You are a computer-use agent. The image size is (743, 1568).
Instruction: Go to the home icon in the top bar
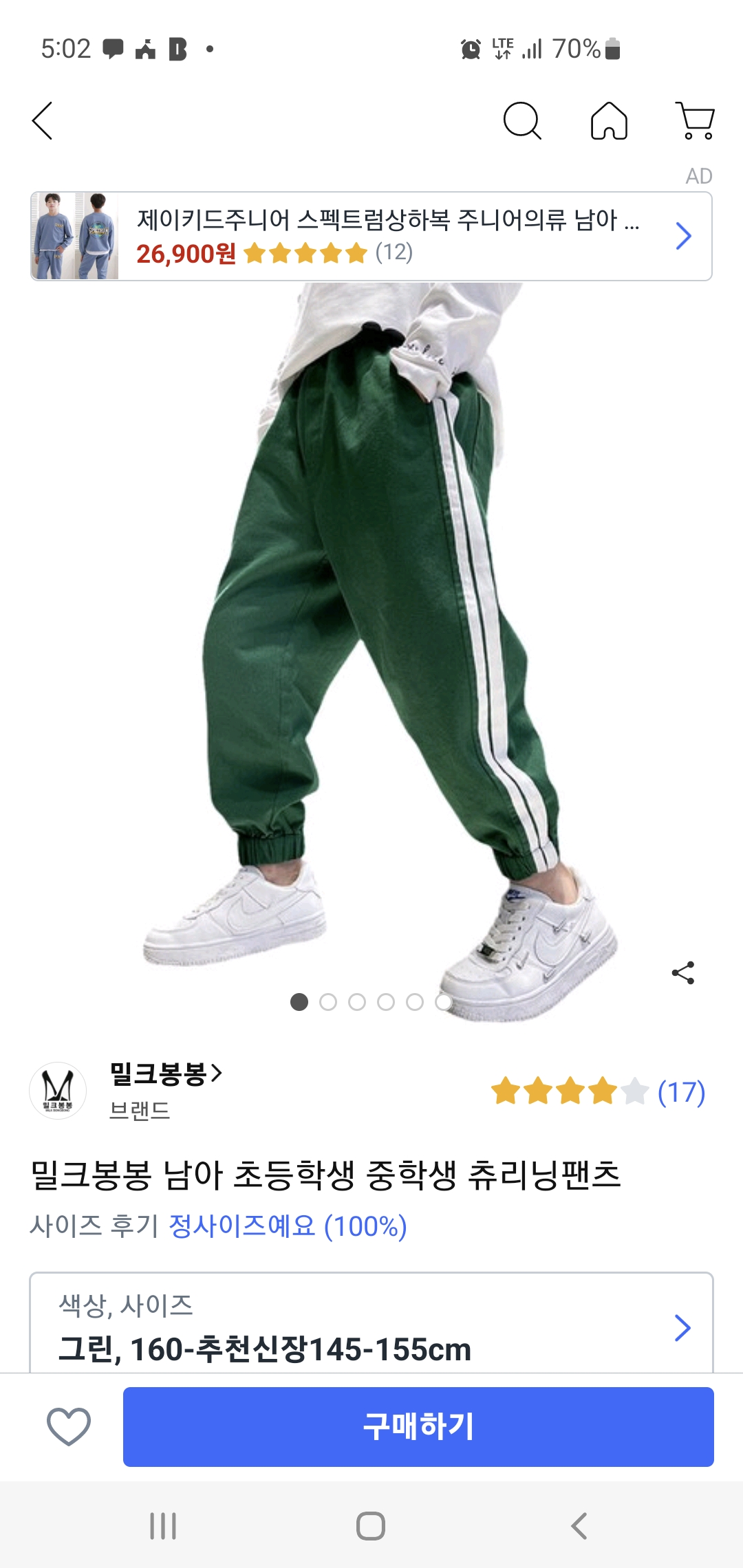click(609, 121)
